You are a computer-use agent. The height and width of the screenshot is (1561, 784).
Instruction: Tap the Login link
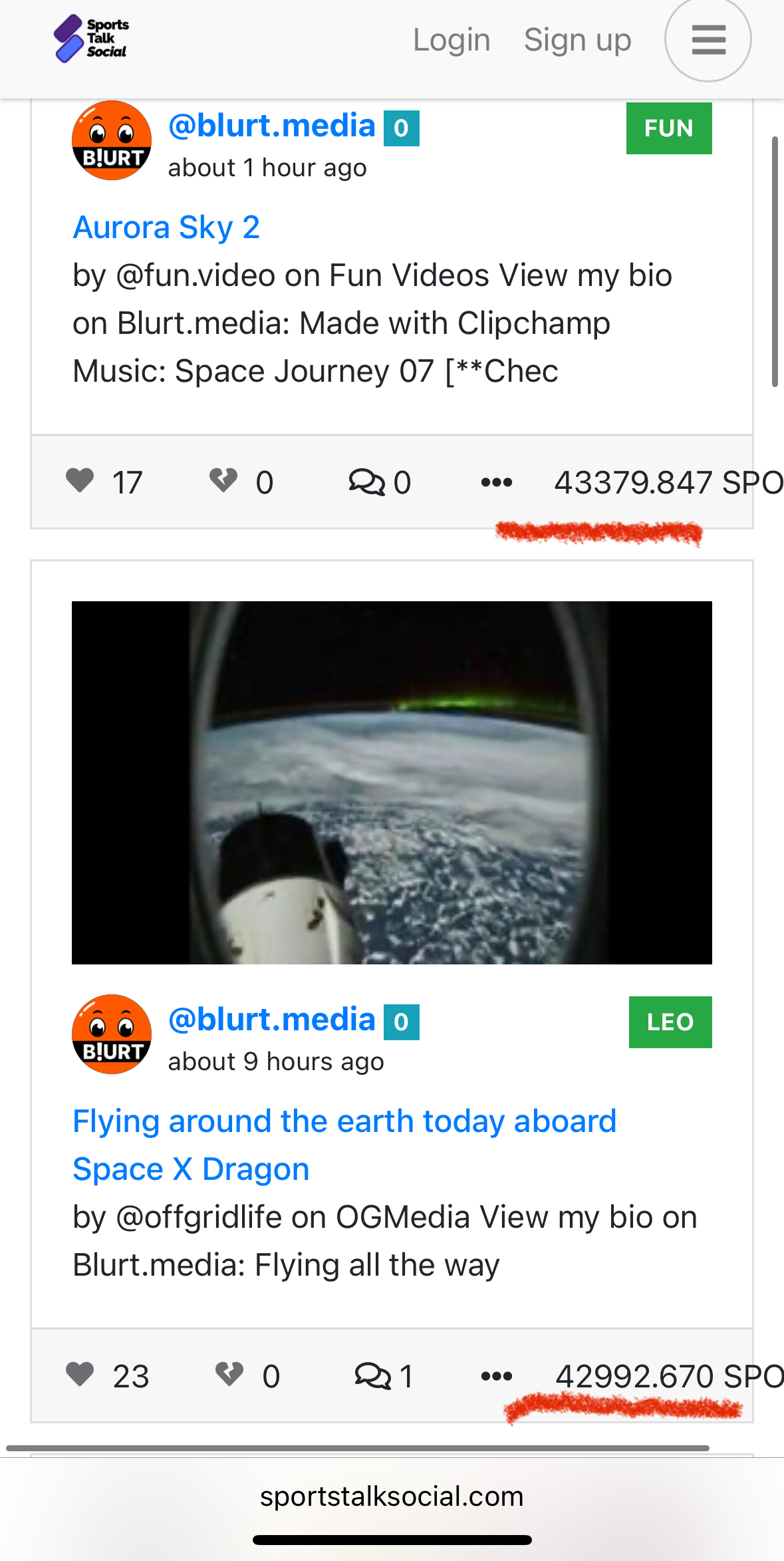[452, 40]
